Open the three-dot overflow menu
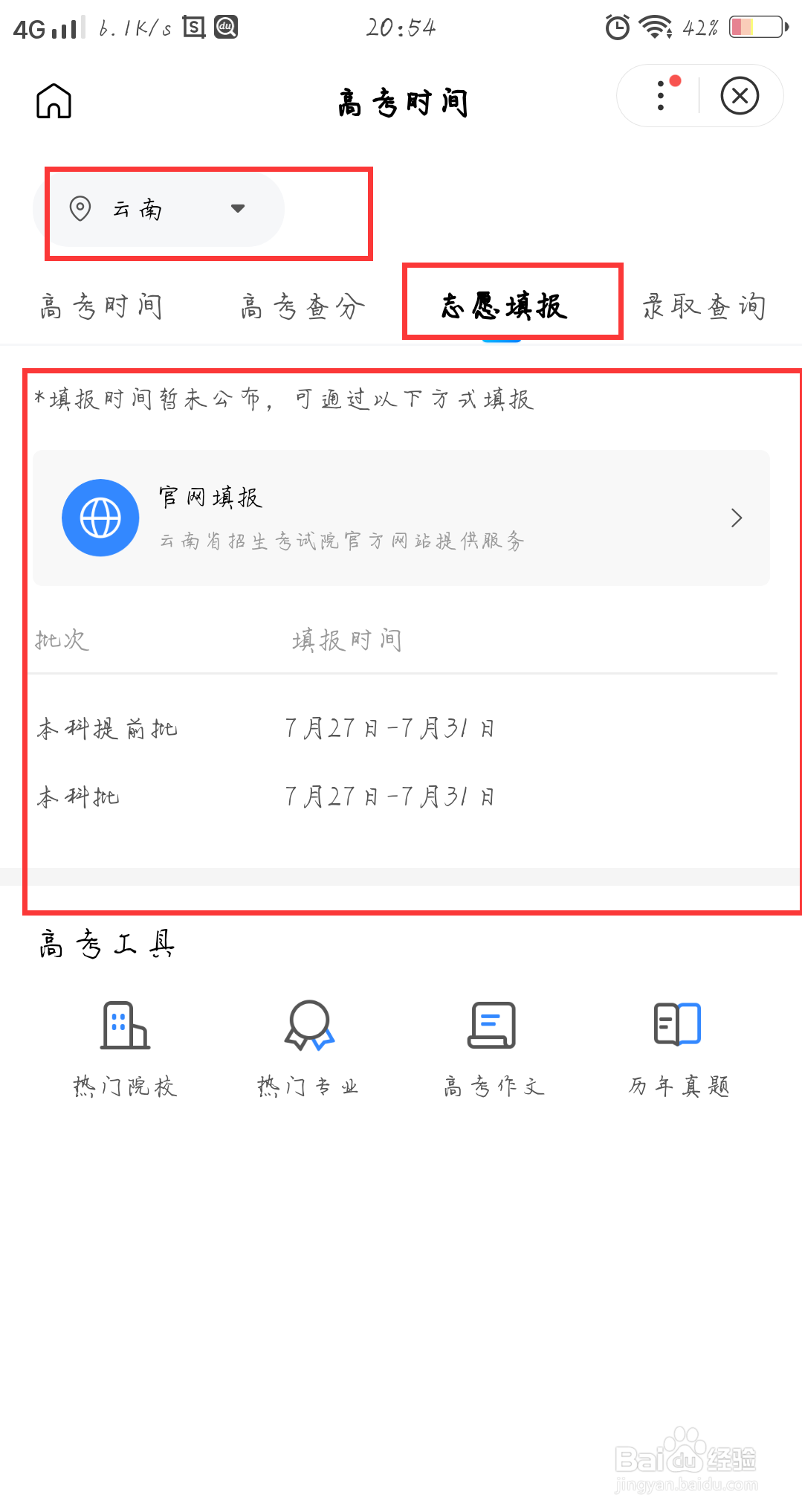Screen dimensions: 802x1512 (660, 96)
